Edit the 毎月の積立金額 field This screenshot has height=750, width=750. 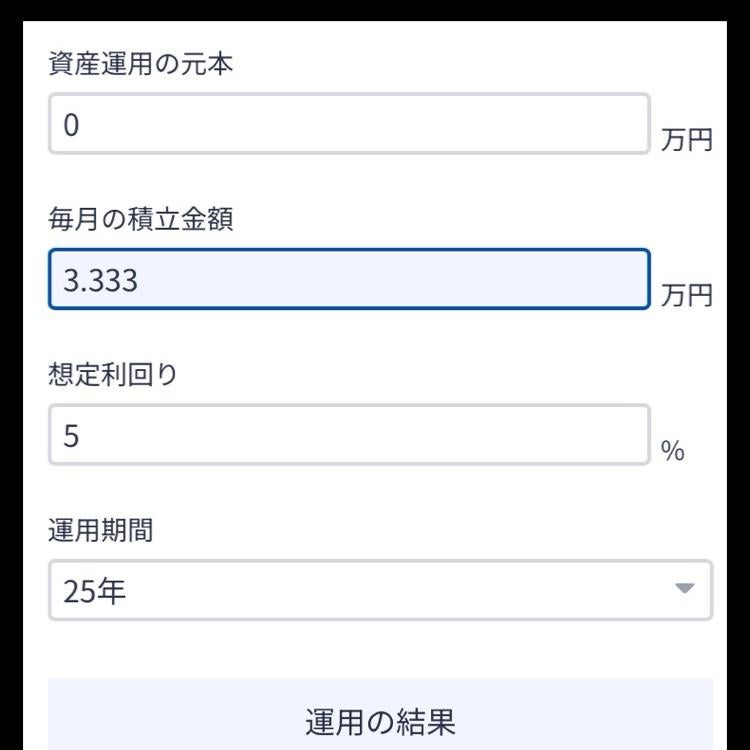click(349, 279)
